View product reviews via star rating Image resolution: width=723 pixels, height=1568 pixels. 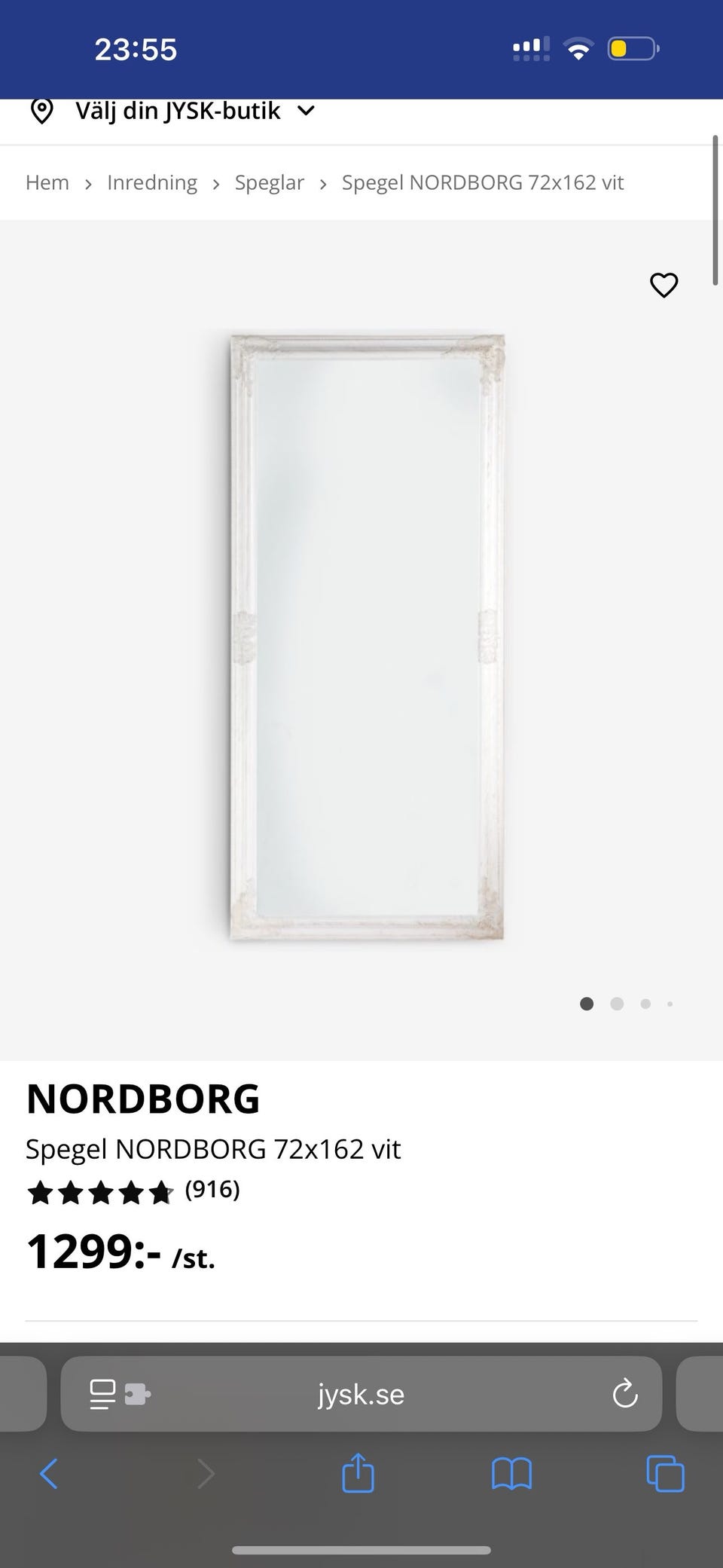coord(102,1192)
